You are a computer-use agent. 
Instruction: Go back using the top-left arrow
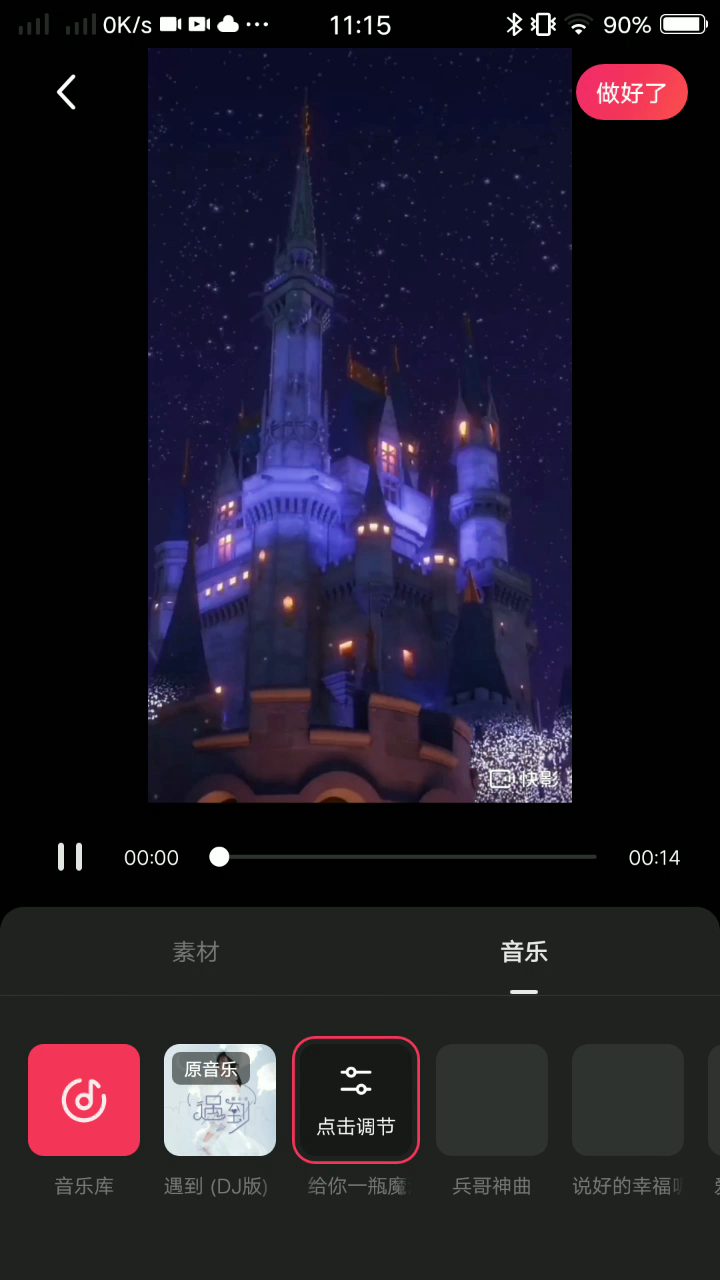click(66, 92)
